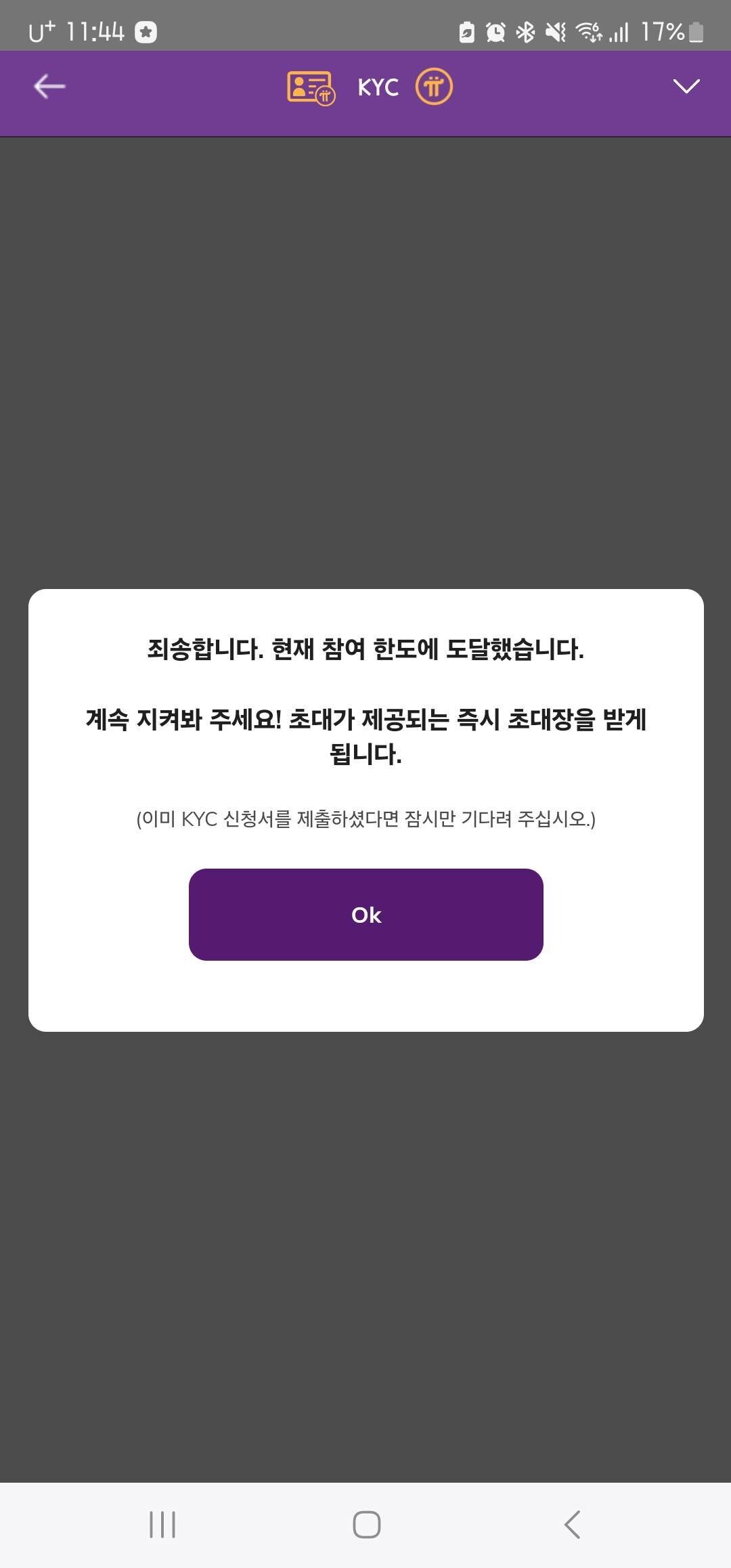731x1568 pixels.
Task: Expand the down chevron at the top right
Action: (686, 86)
